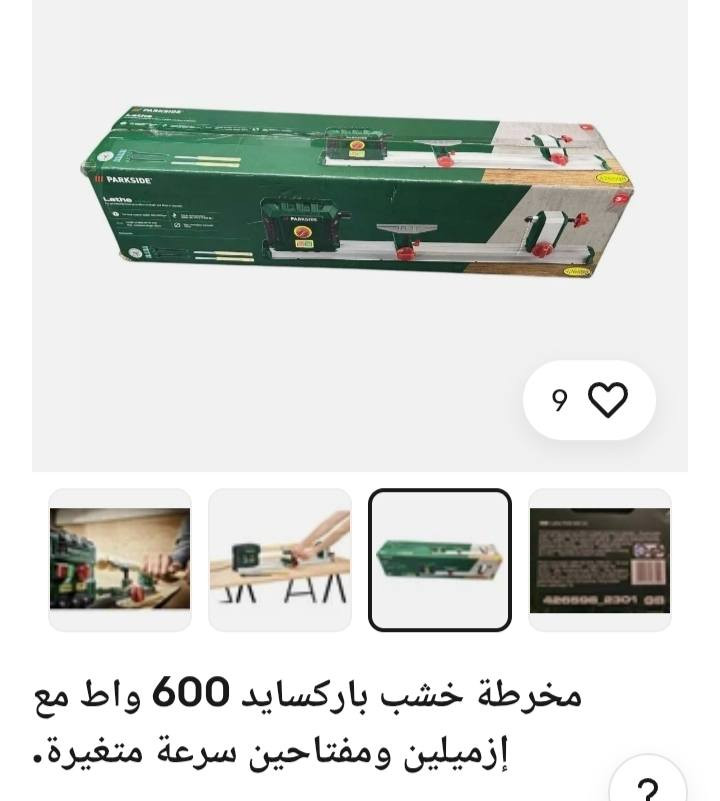The width and height of the screenshot is (720, 801).
Task: Select the barcode label thumbnail
Action: point(600,560)
